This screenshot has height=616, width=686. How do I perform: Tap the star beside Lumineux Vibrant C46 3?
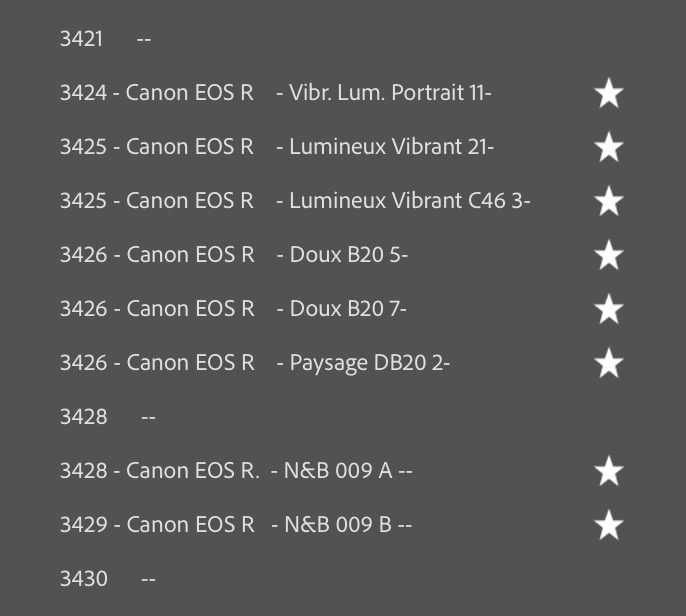[x=608, y=202]
